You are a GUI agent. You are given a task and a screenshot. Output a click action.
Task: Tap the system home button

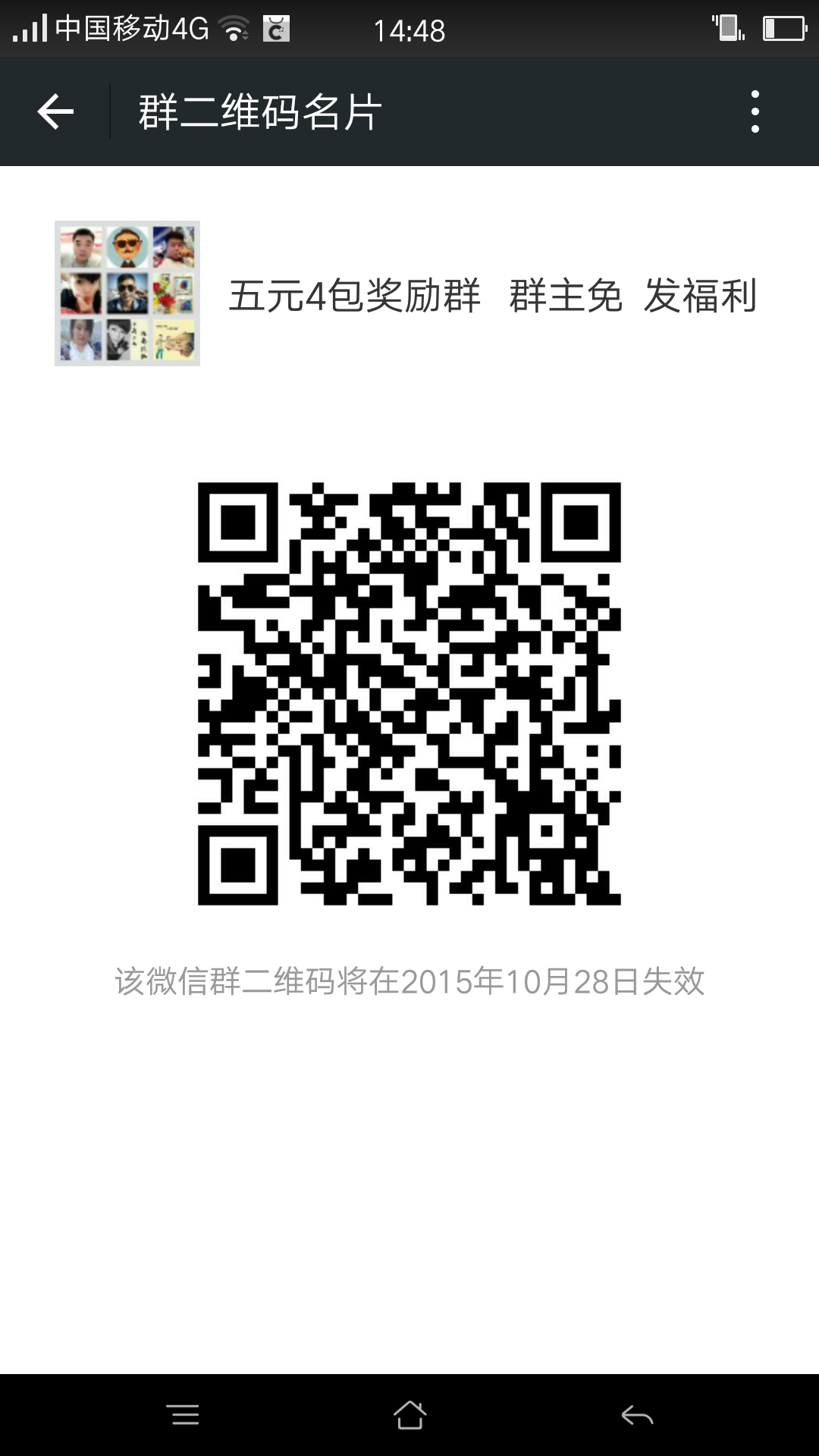click(x=409, y=1415)
